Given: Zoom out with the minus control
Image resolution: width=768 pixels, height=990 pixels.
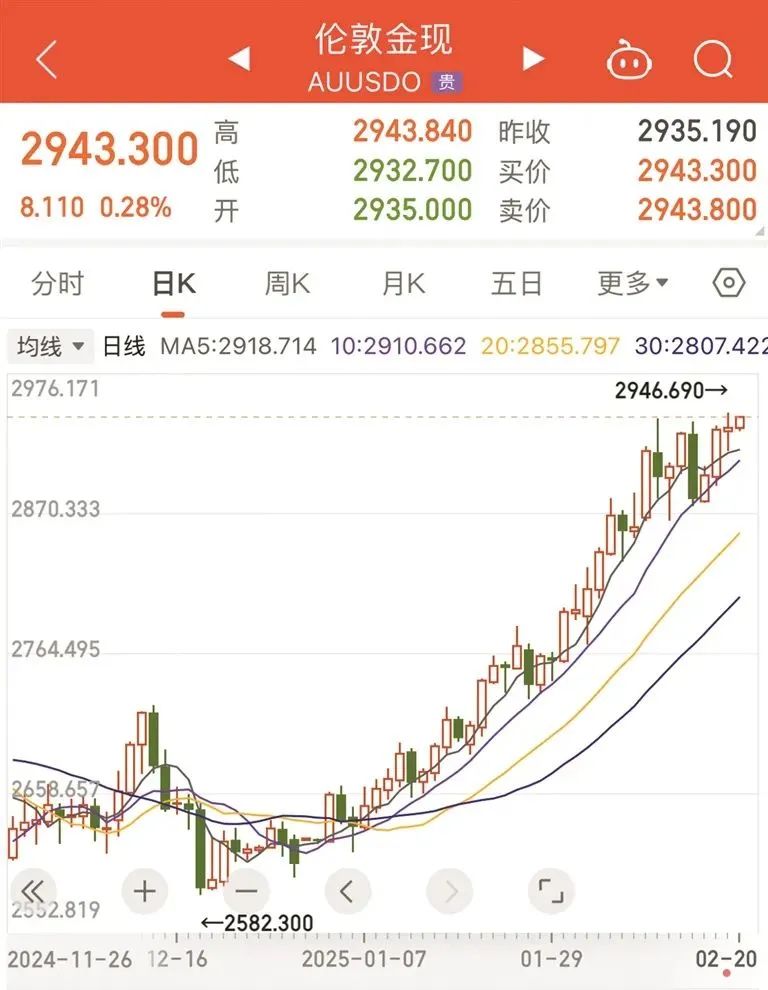Looking at the screenshot, I should click(245, 889).
